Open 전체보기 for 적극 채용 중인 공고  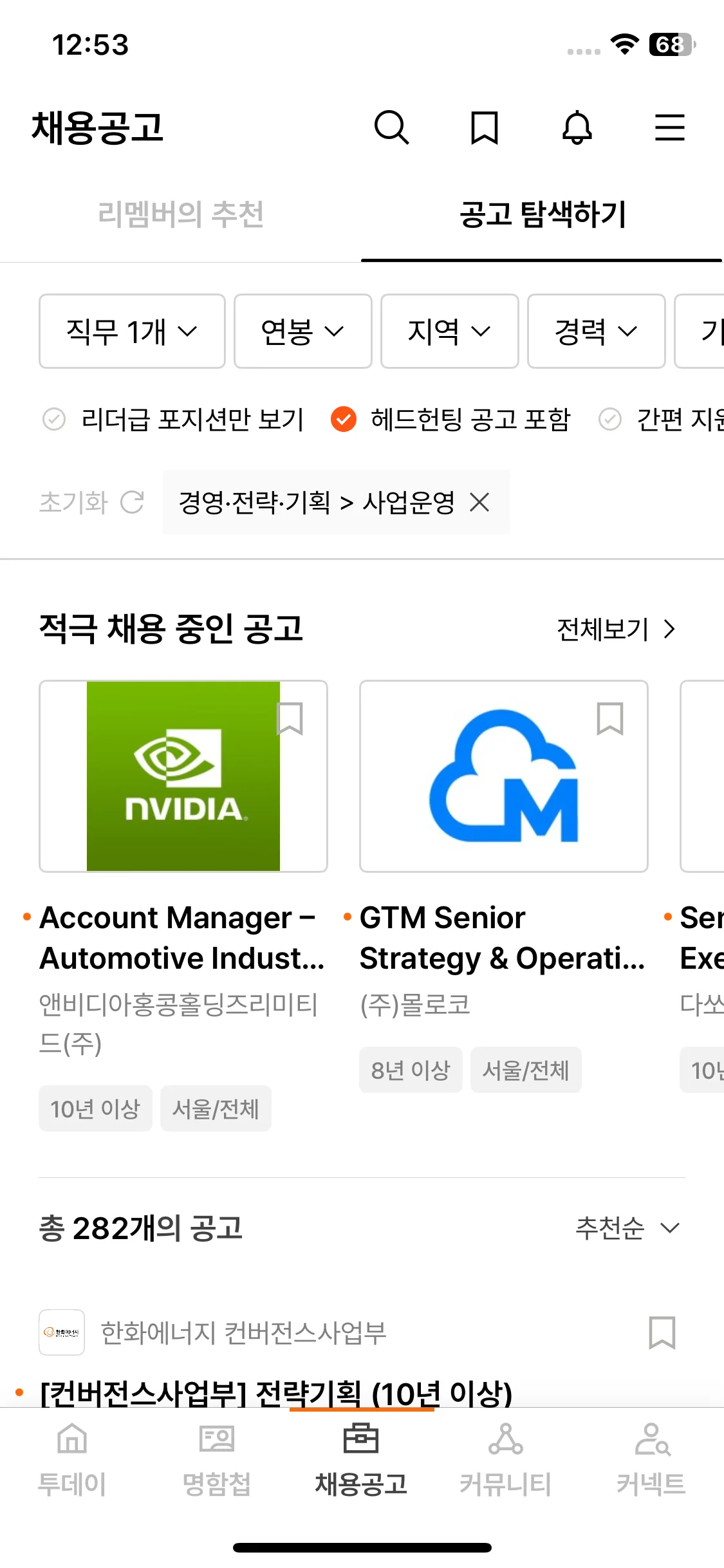click(x=615, y=629)
